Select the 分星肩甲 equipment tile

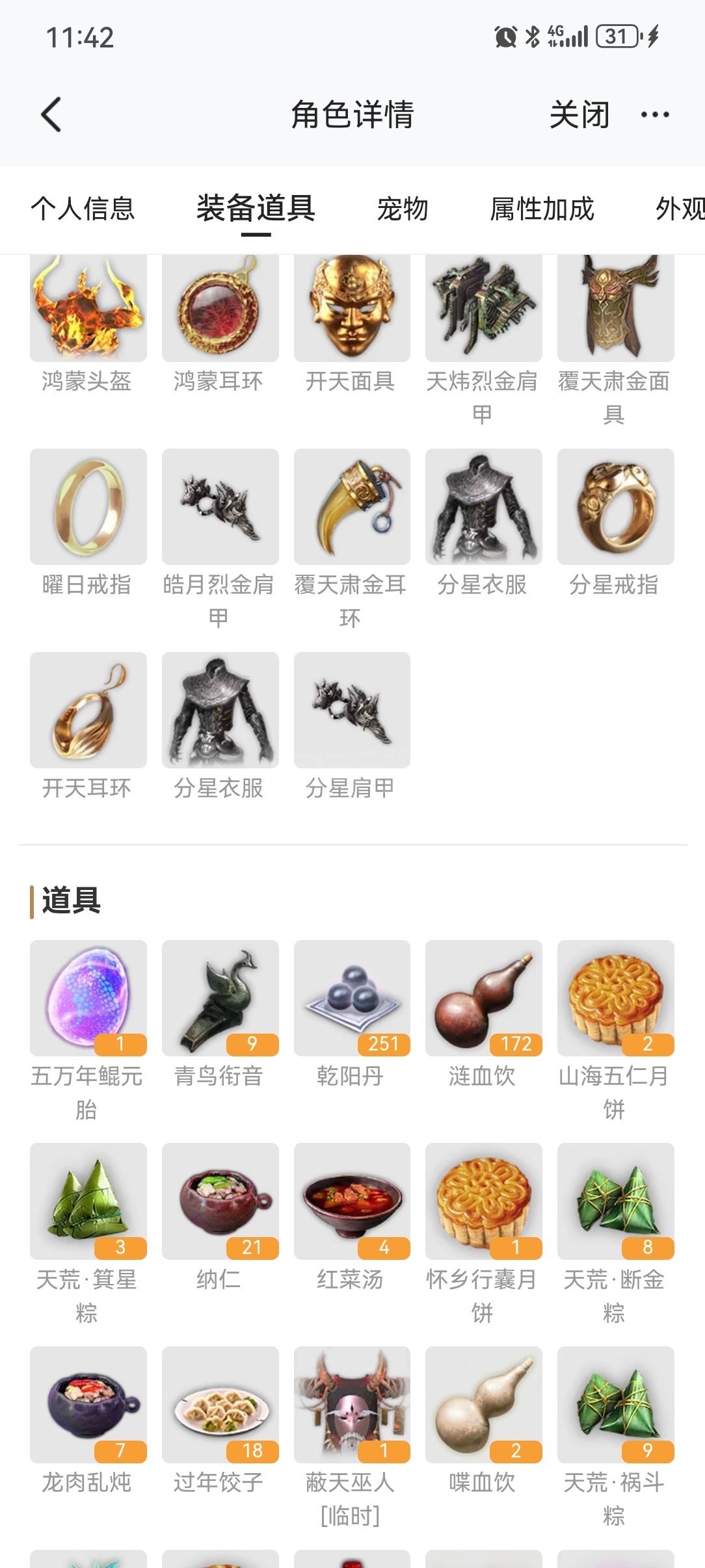coord(352,710)
